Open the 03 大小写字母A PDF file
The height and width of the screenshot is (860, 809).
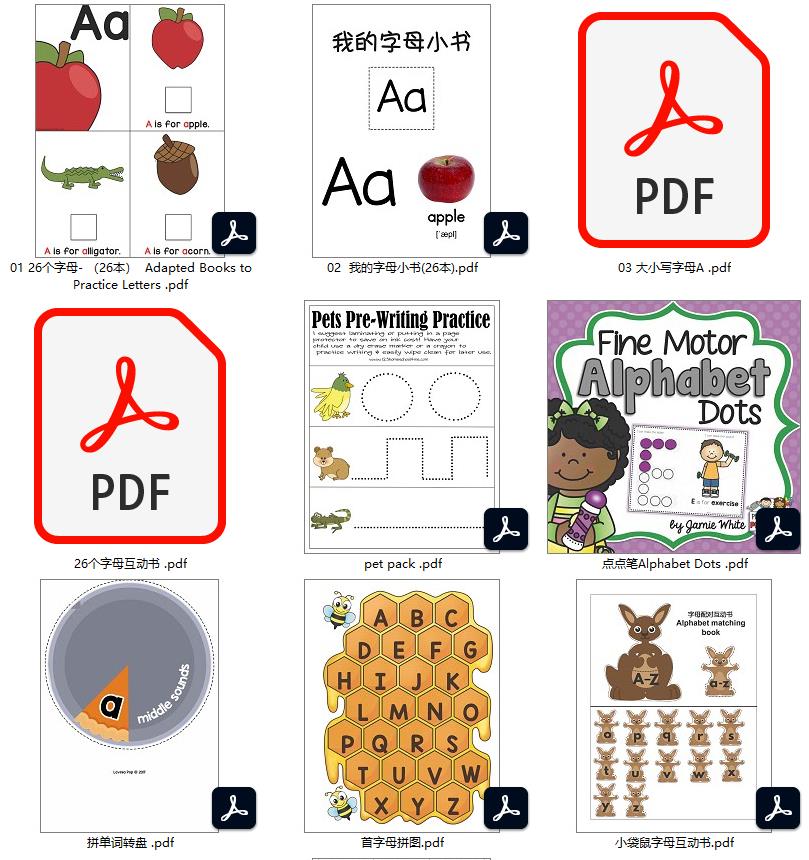pyautogui.click(x=674, y=130)
